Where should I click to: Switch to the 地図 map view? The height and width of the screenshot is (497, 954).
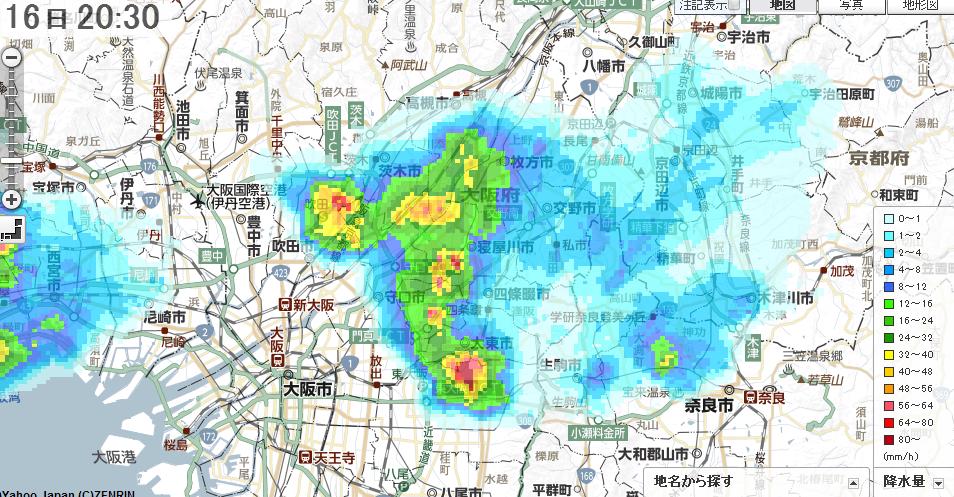781,5
